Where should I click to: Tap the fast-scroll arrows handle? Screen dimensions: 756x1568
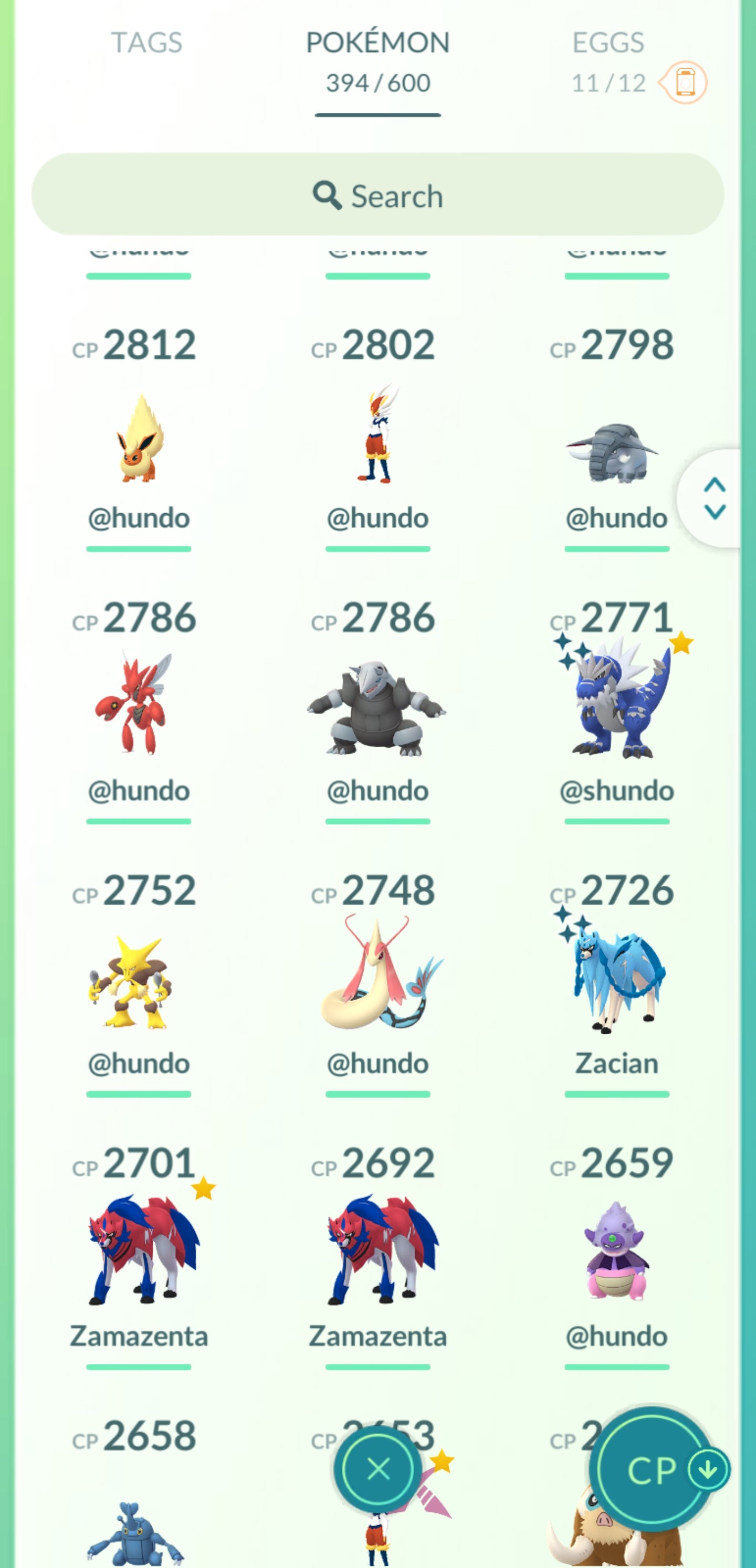tap(714, 498)
